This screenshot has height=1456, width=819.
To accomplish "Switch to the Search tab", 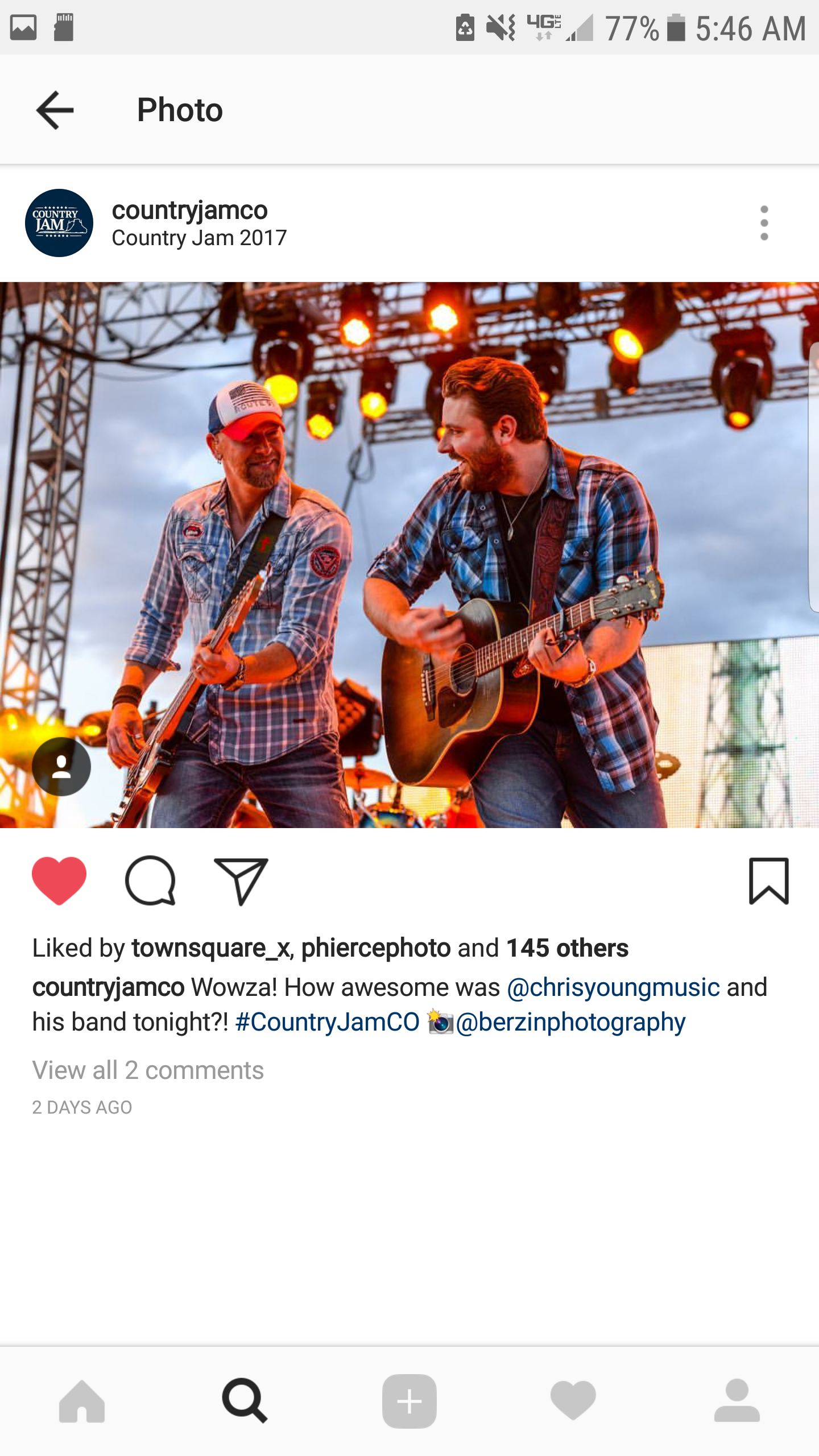I will 245,1401.
